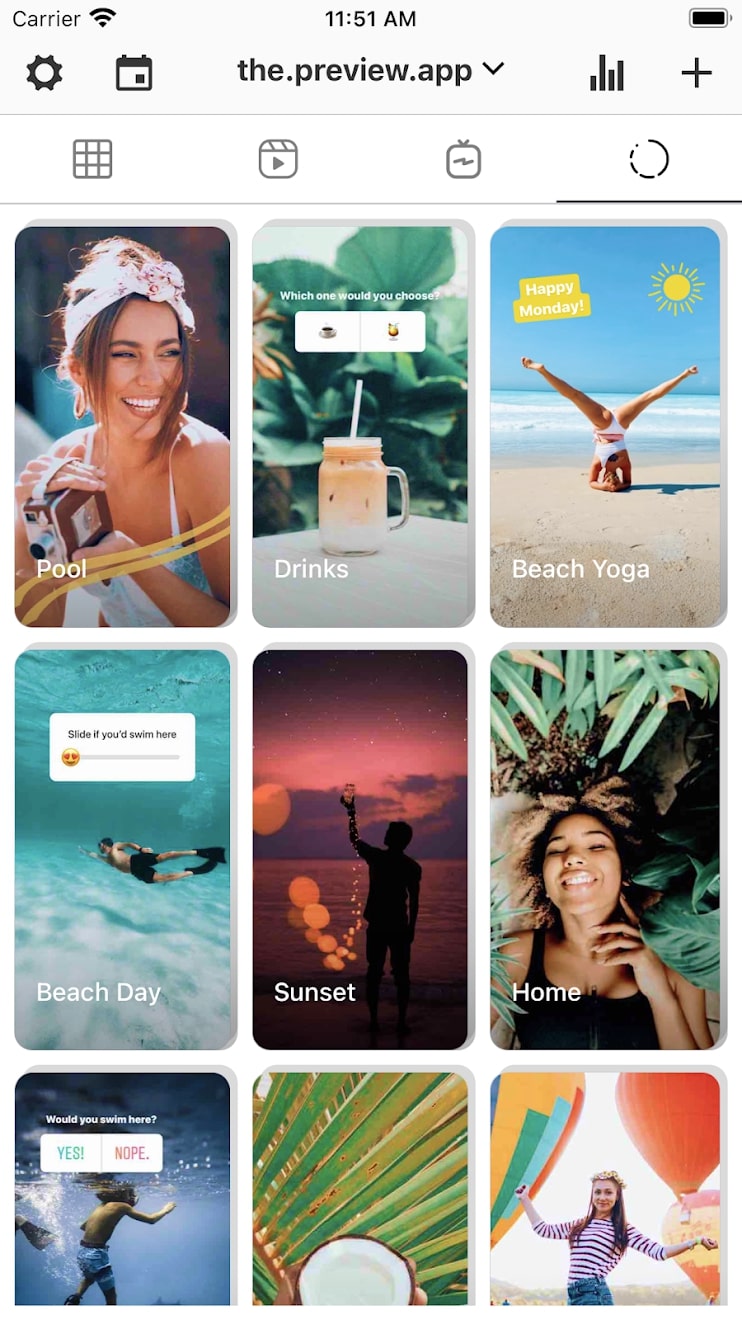Select the Stories tab icon

pos(649,158)
